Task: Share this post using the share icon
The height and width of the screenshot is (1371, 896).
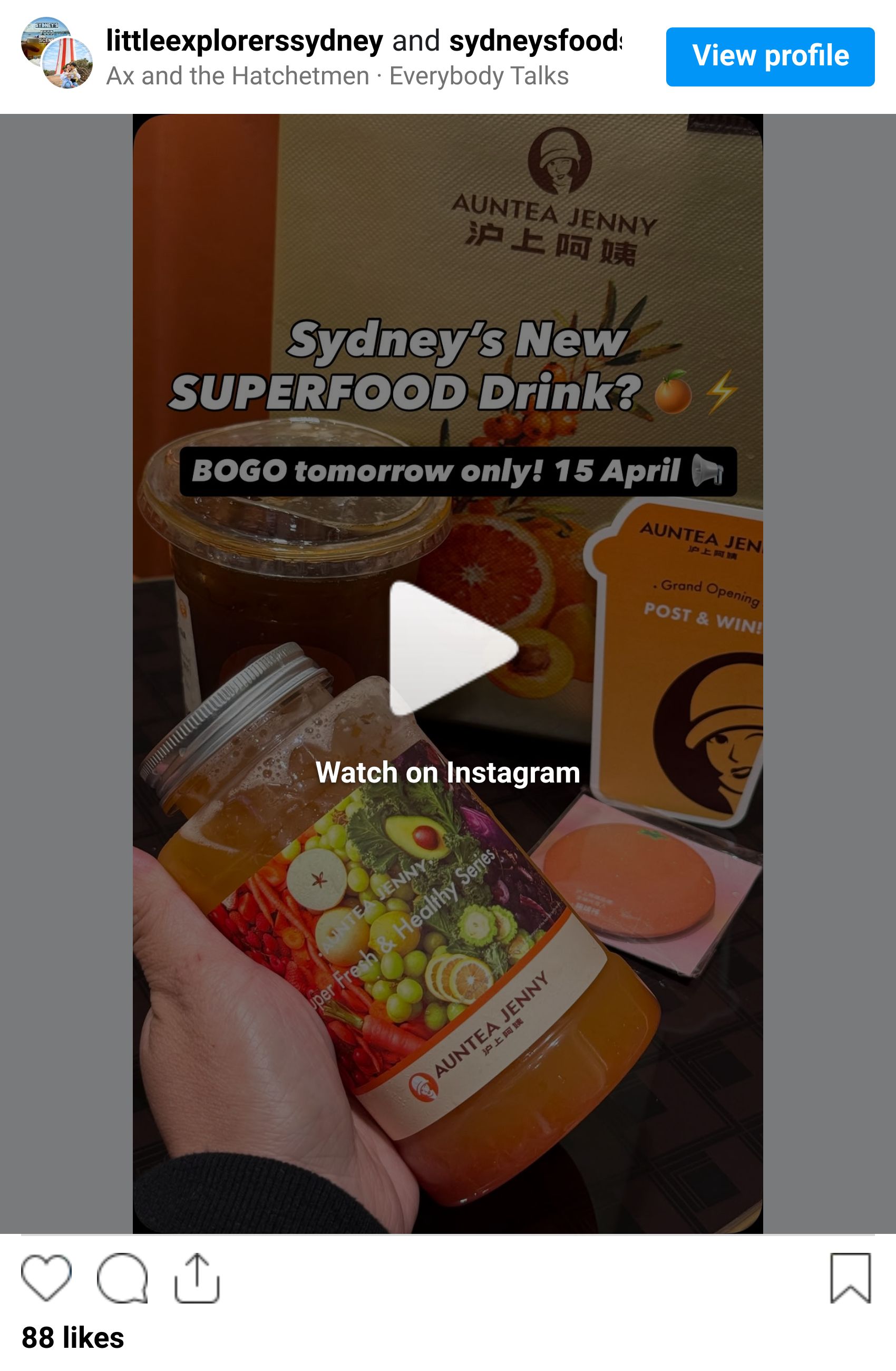Action: coord(197,1278)
